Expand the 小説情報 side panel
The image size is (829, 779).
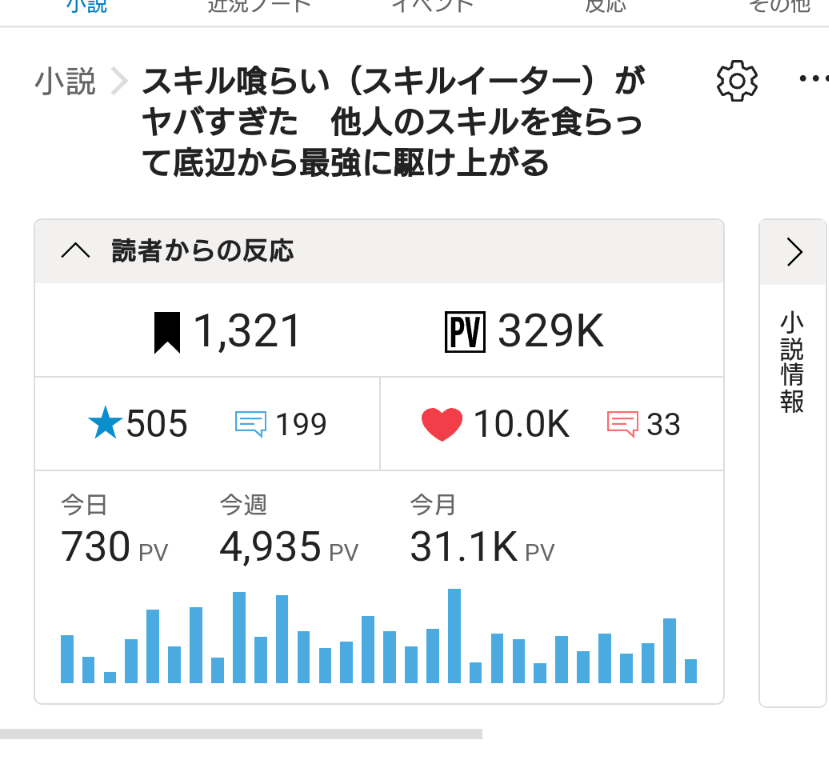tap(794, 252)
